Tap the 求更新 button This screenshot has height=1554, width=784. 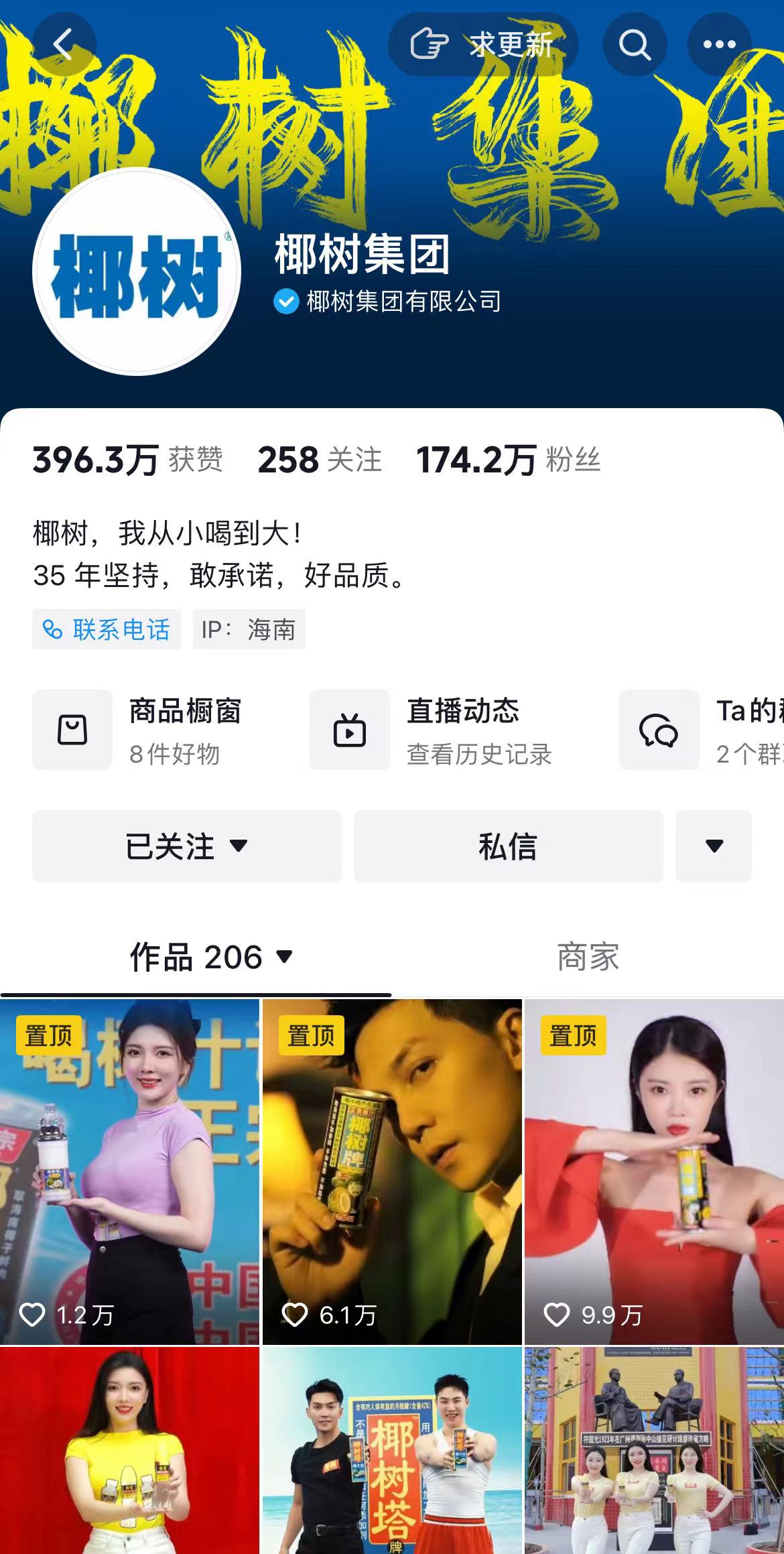pyautogui.click(x=483, y=44)
